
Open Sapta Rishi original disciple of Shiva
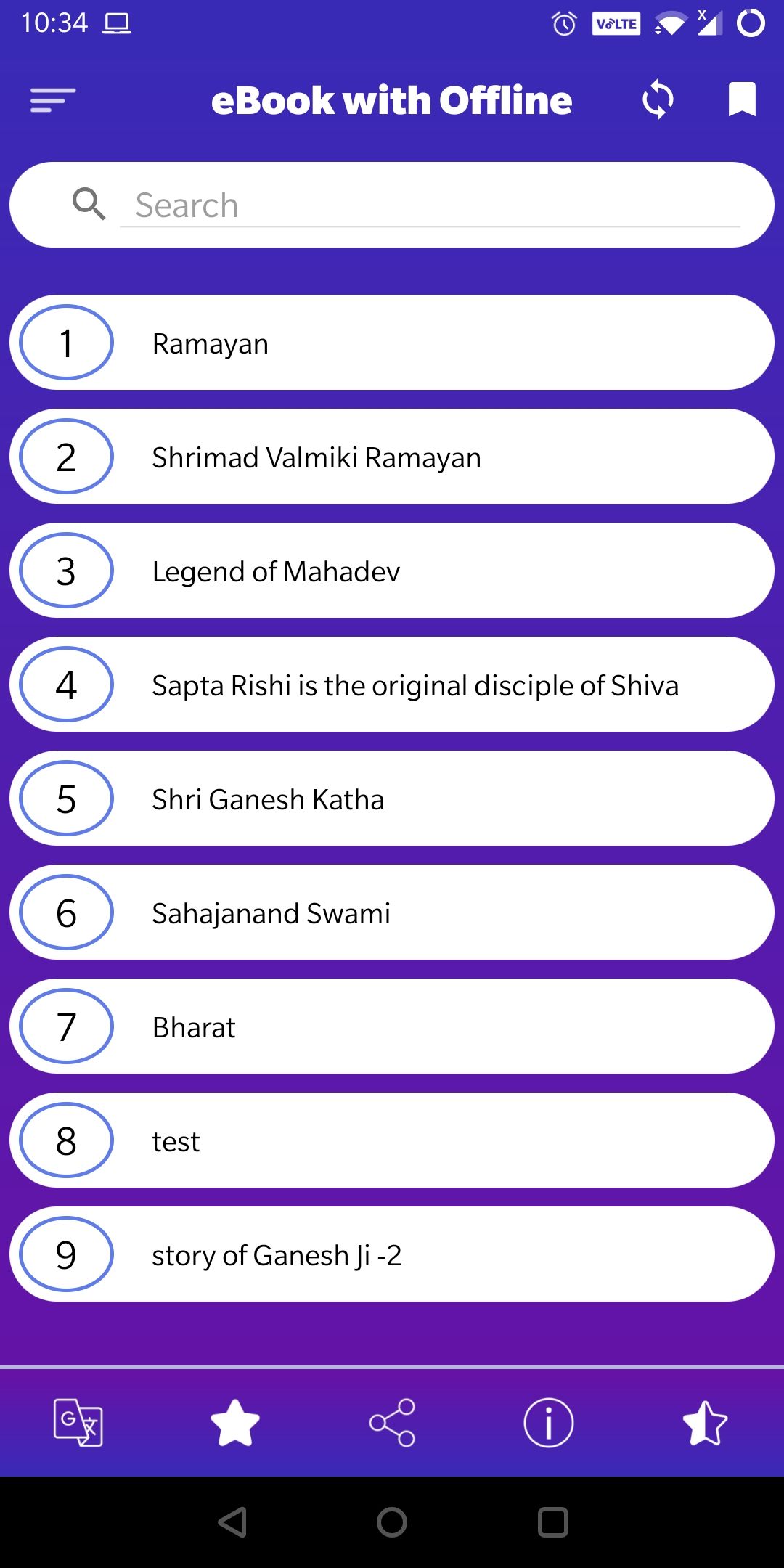pyautogui.click(x=392, y=685)
